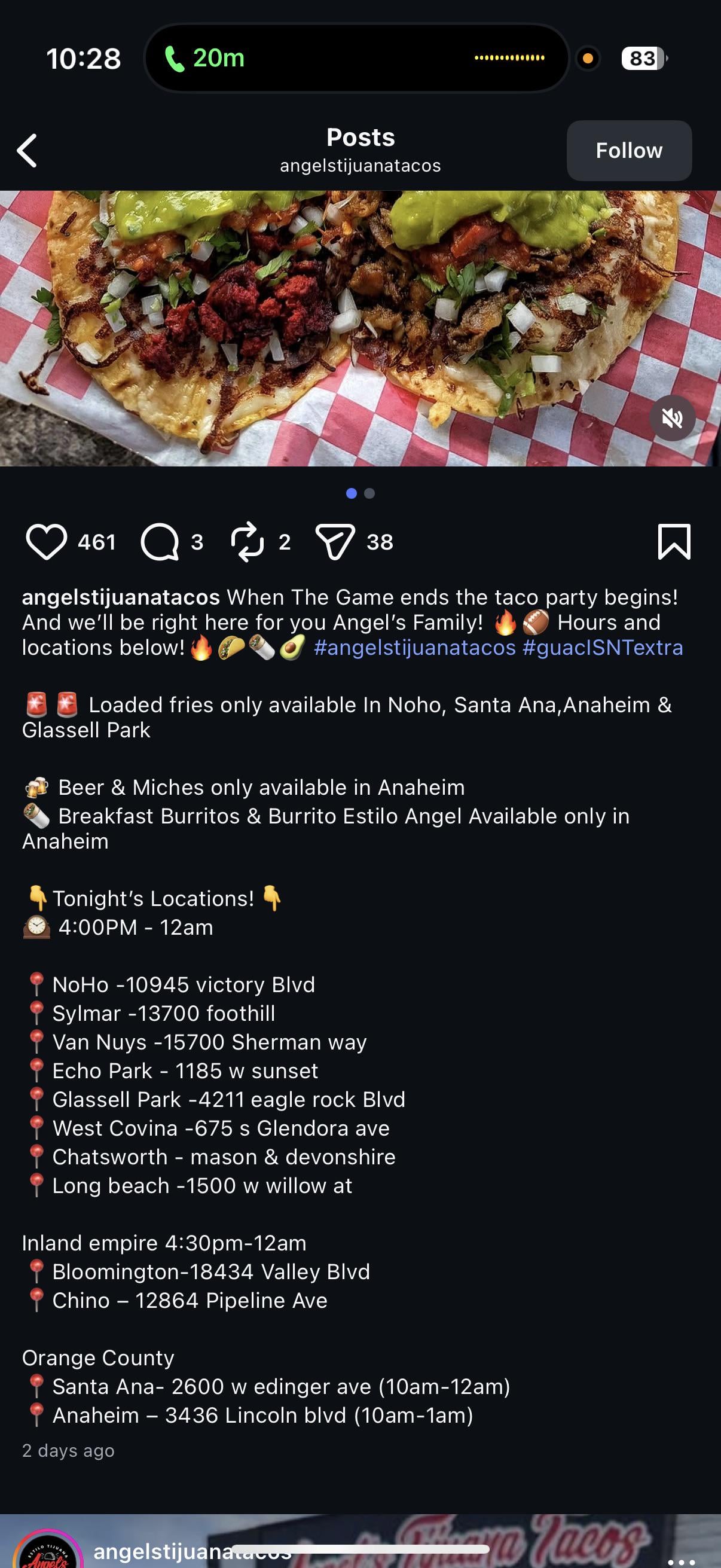This screenshot has width=721, height=1568.
Task: Open angelstijuanatacos profile from the caption
Action: (121, 597)
